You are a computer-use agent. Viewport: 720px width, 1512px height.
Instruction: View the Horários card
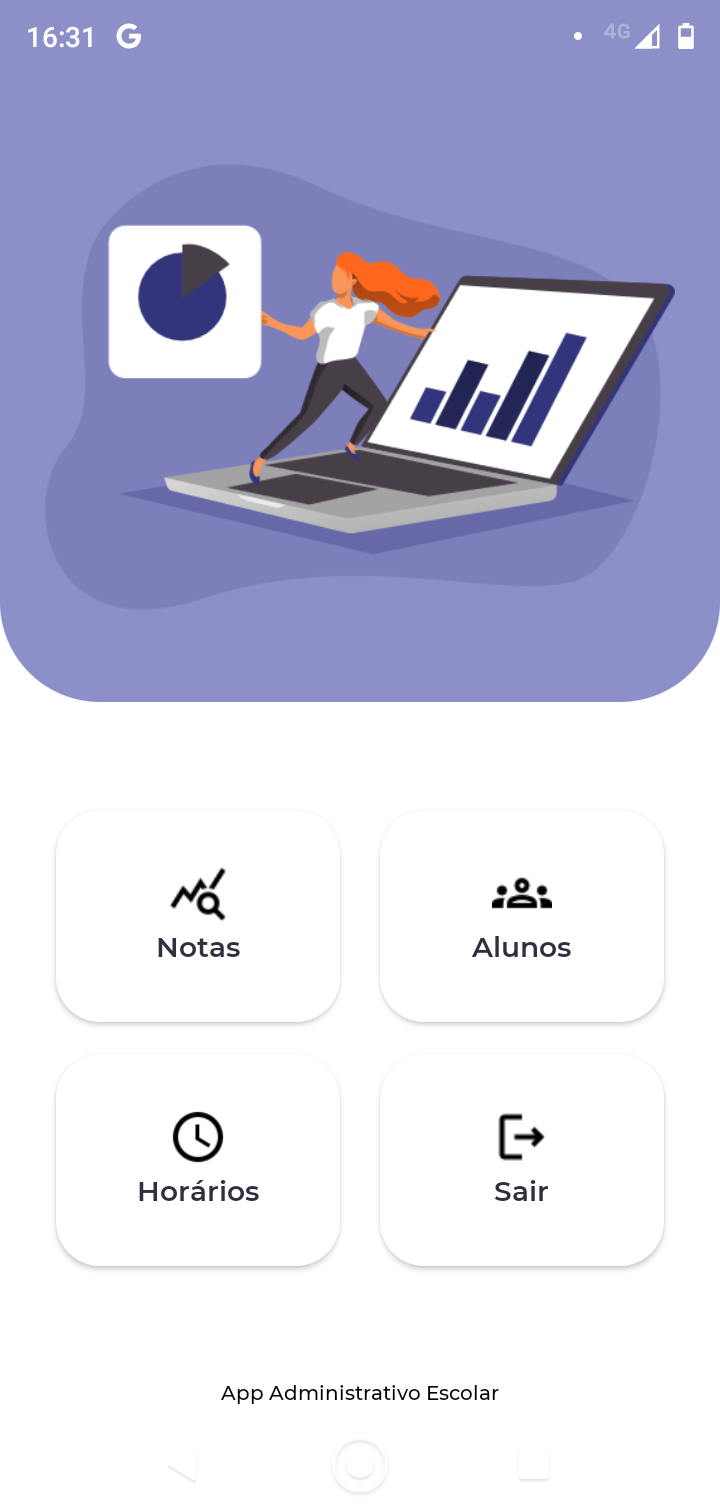pos(198,1160)
